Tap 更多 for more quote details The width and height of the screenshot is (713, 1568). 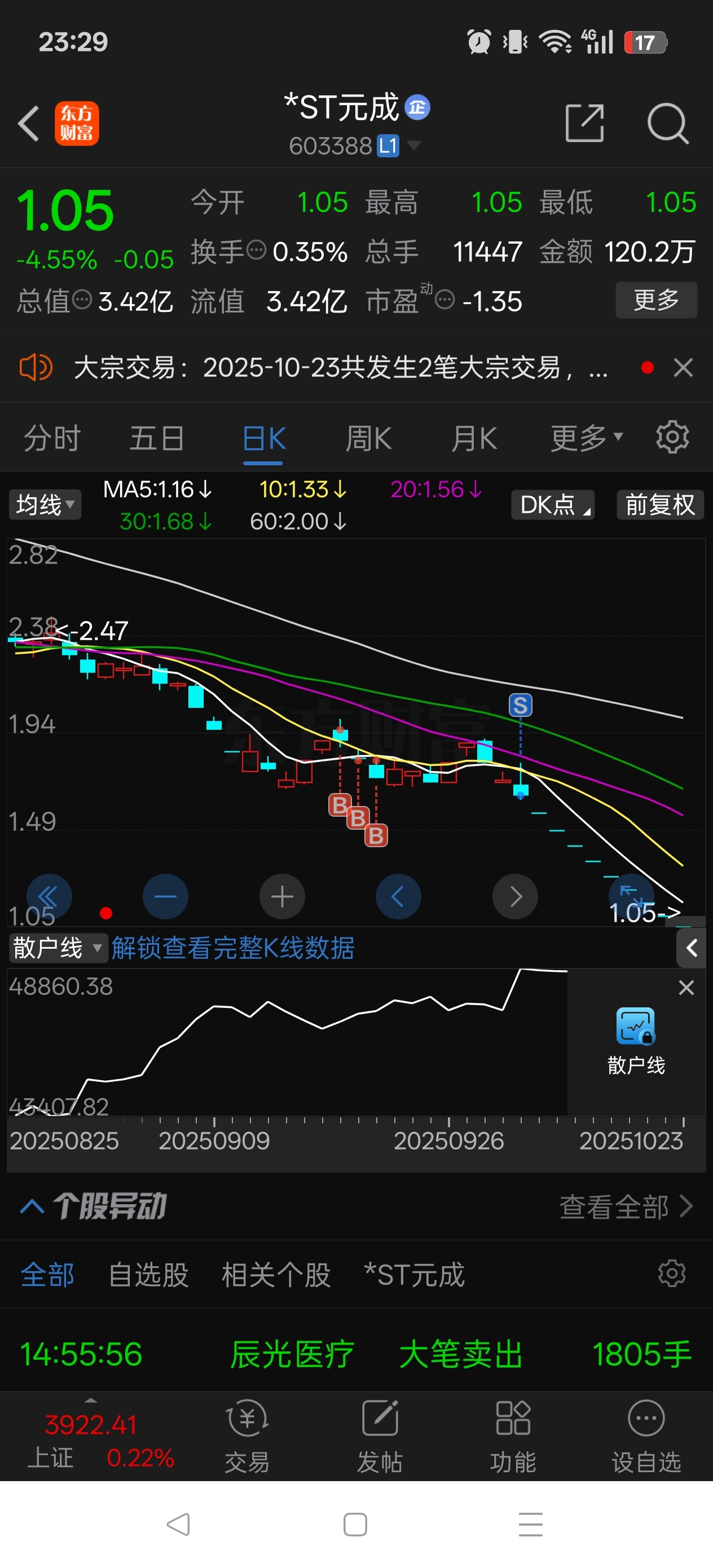coord(656,300)
